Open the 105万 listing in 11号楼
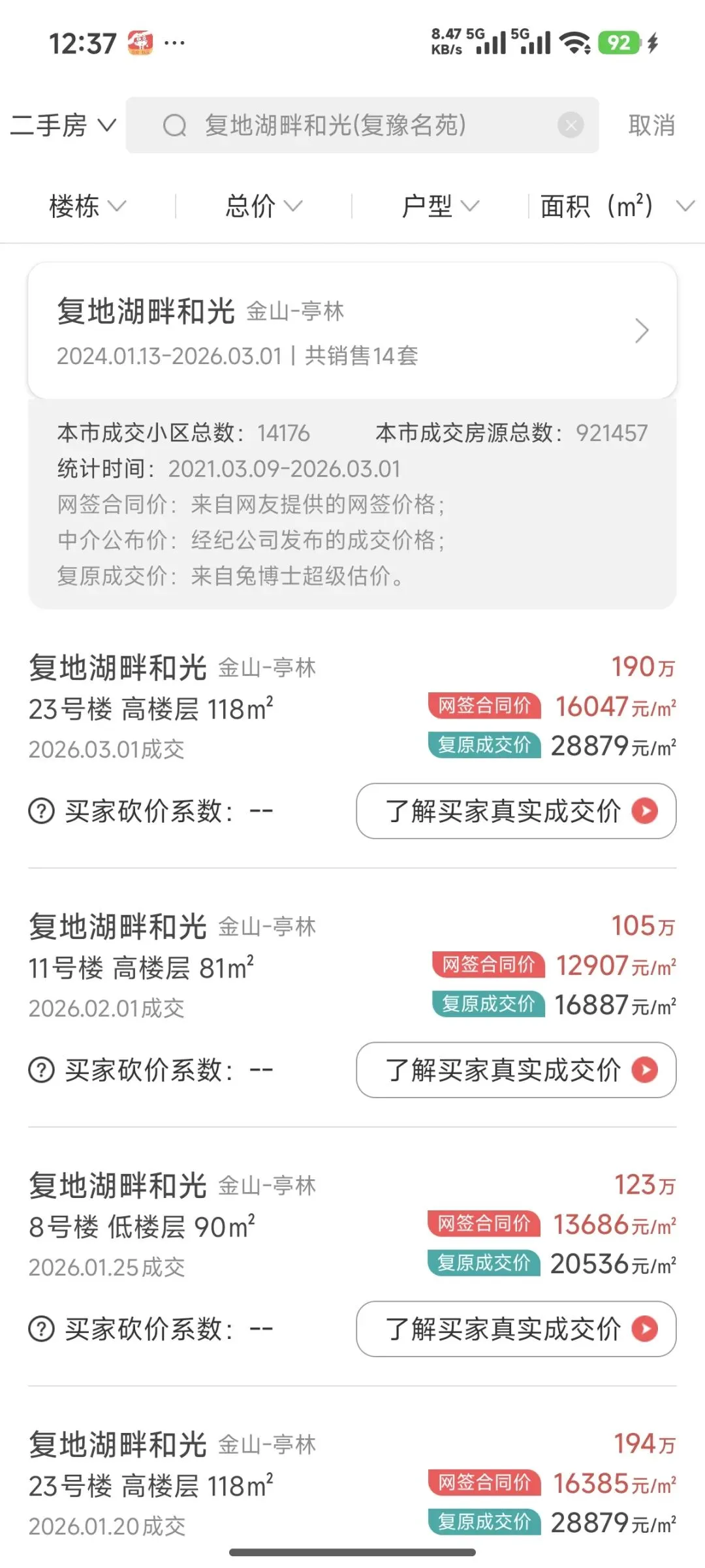Viewport: 705px width, 1568px height. [196, 967]
